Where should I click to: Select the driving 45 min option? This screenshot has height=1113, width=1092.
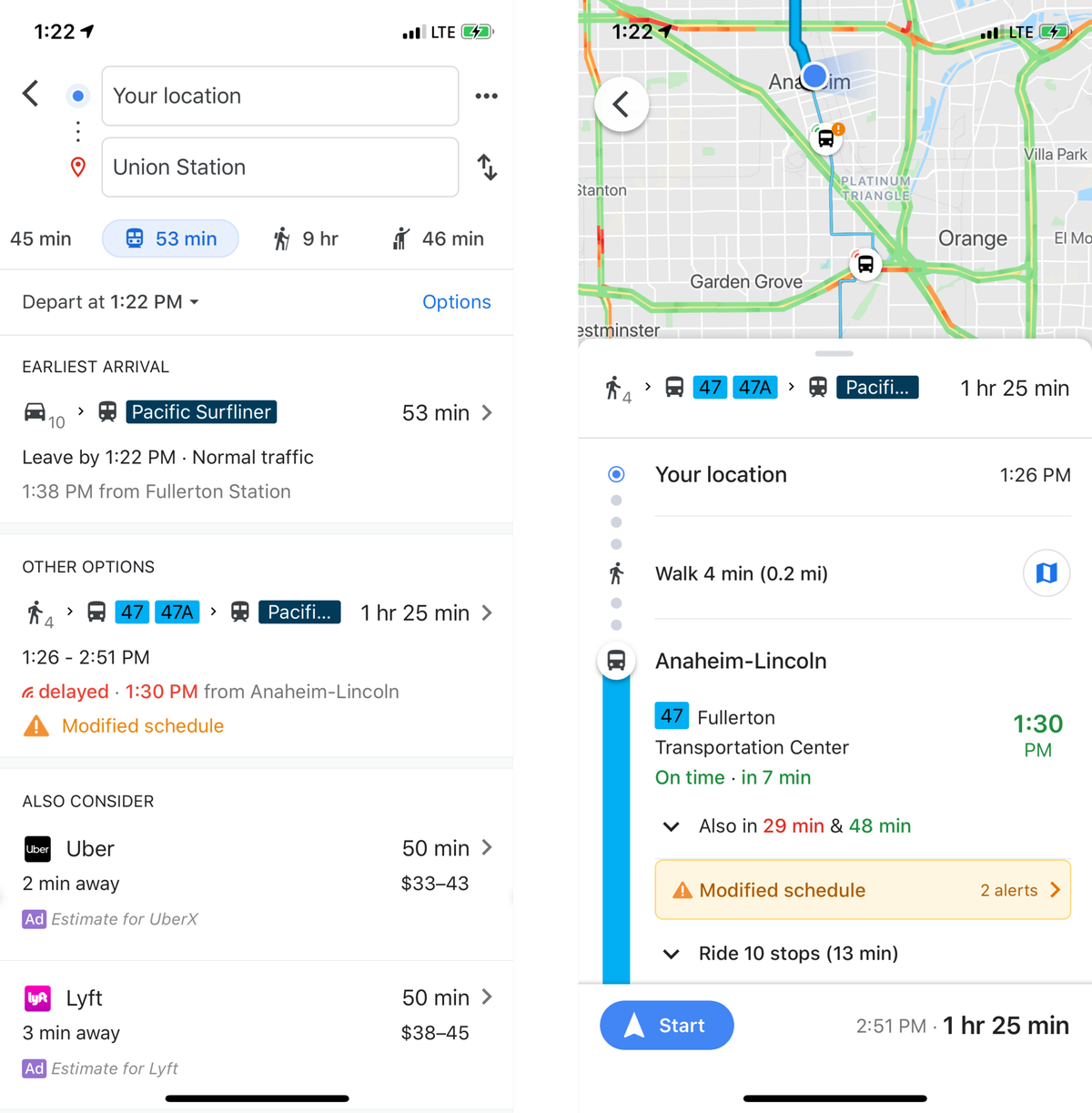[40, 238]
